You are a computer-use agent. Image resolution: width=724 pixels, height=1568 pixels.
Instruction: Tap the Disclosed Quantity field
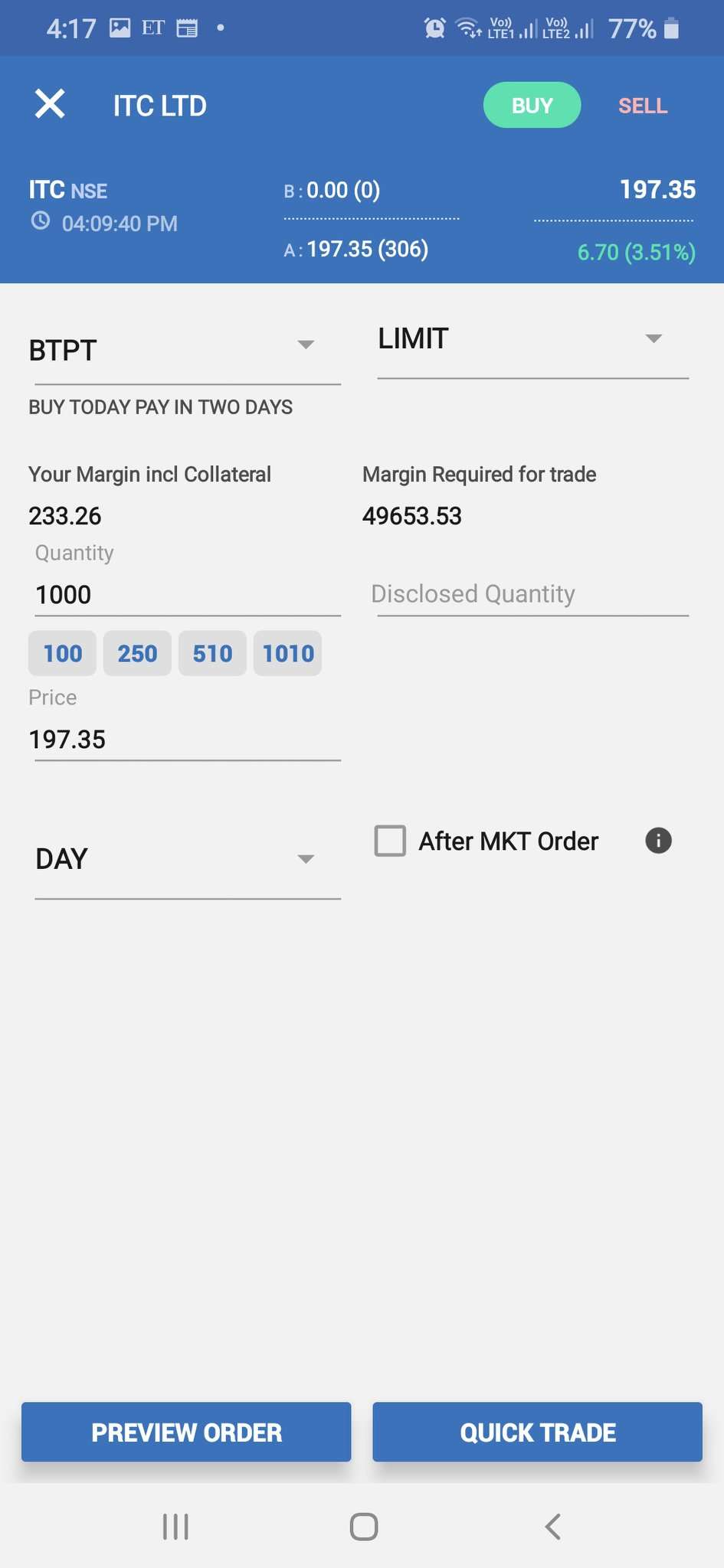tap(532, 594)
